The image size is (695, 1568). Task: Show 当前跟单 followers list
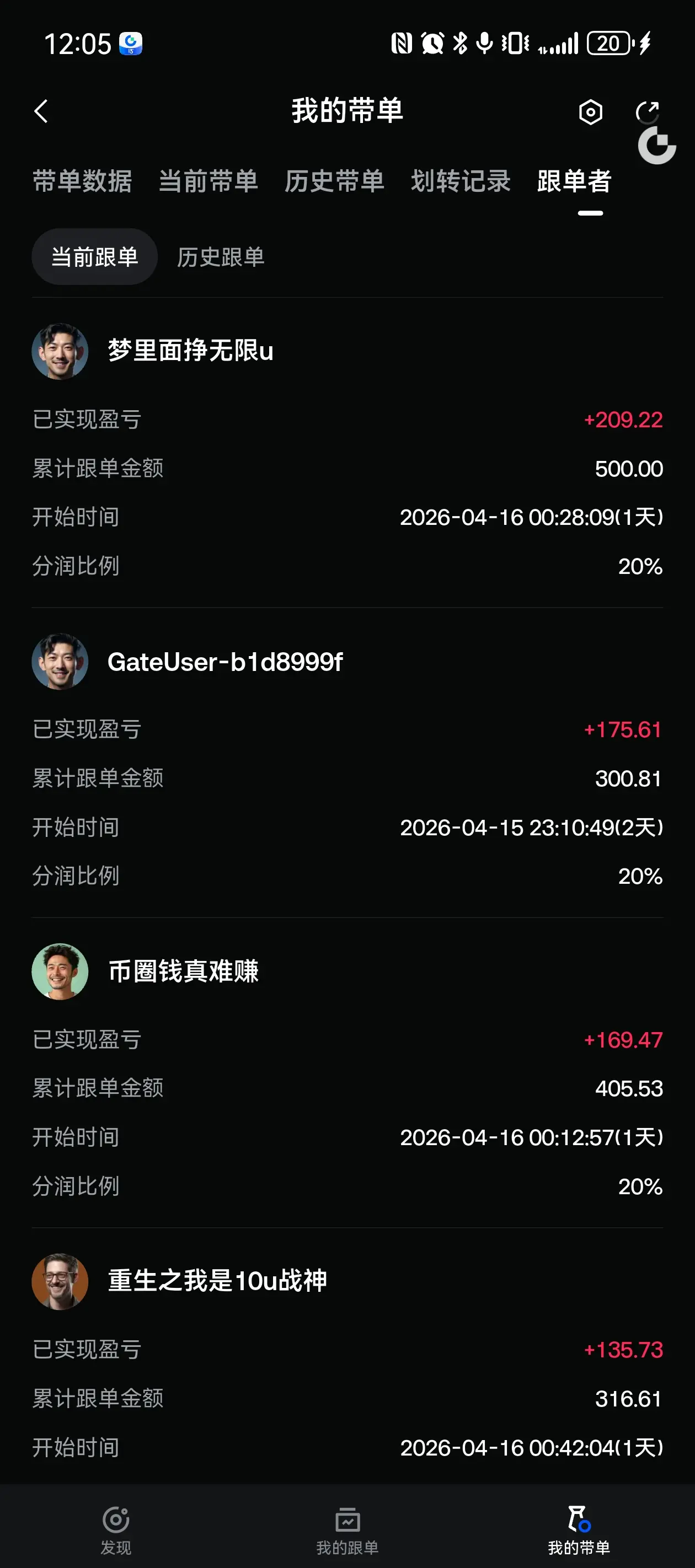click(x=94, y=257)
